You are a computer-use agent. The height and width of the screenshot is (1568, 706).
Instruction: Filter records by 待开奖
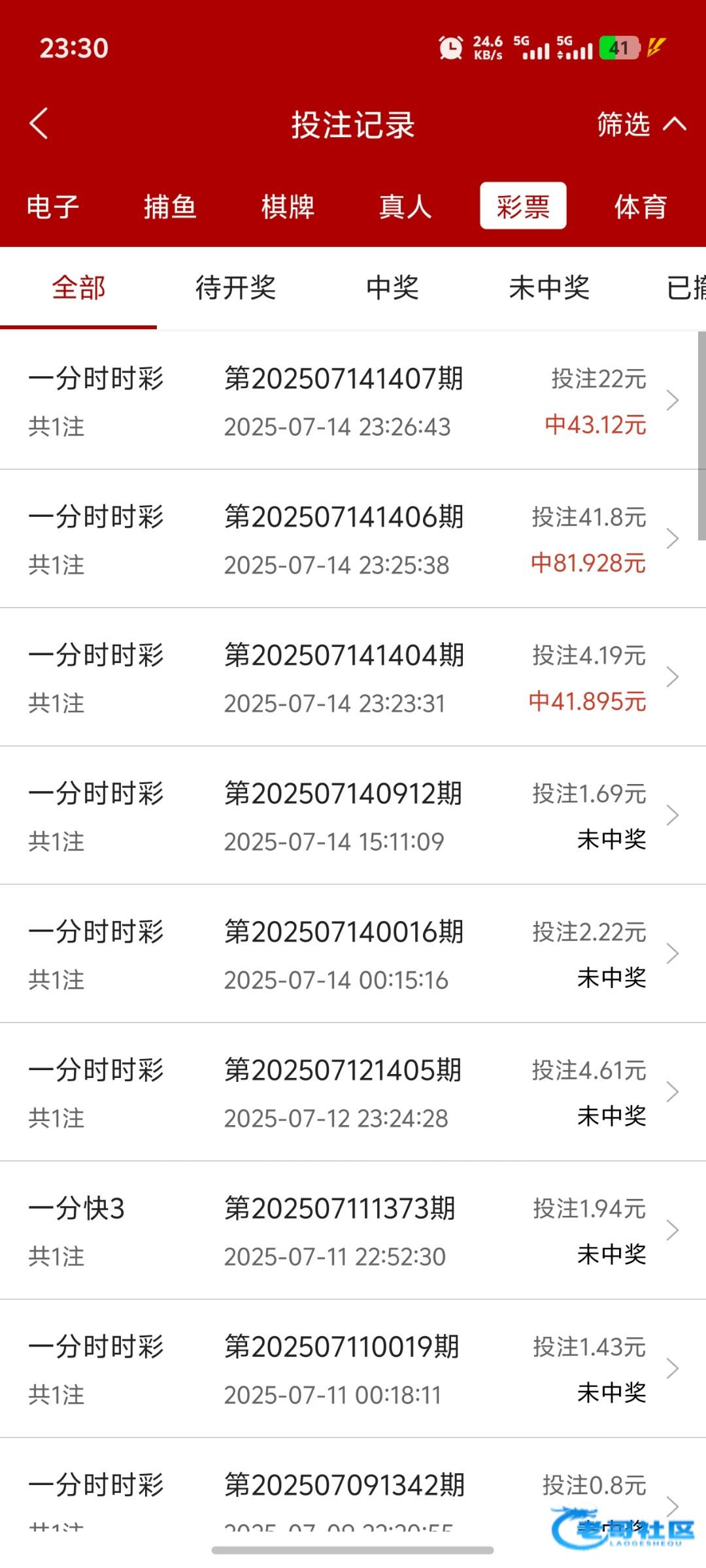point(235,287)
